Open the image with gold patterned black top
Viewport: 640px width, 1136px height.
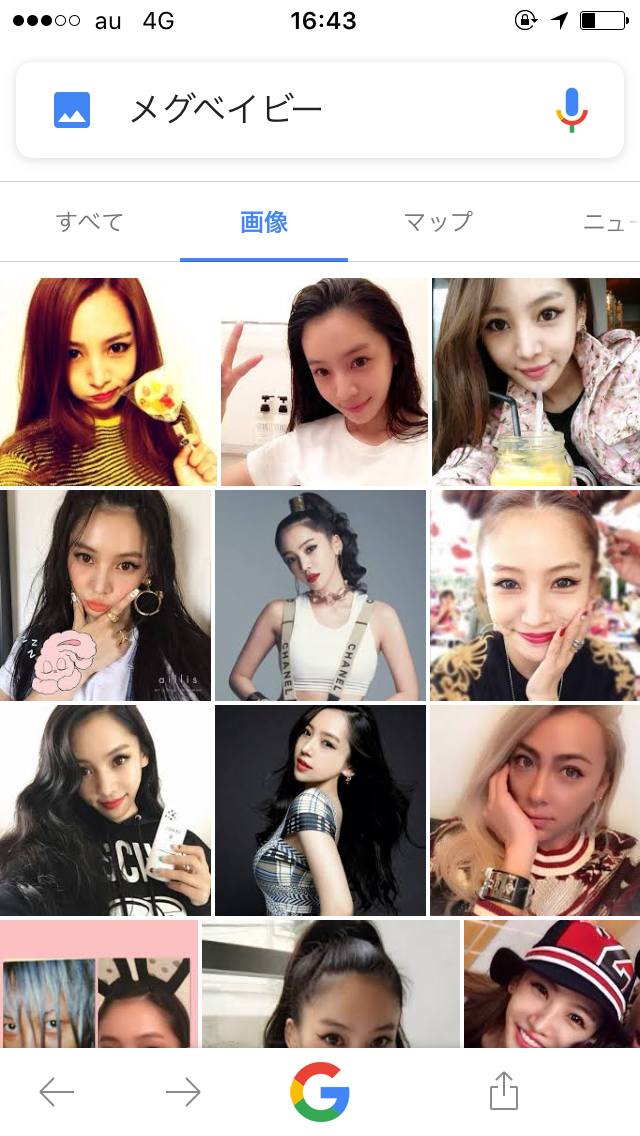click(x=535, y=595)
